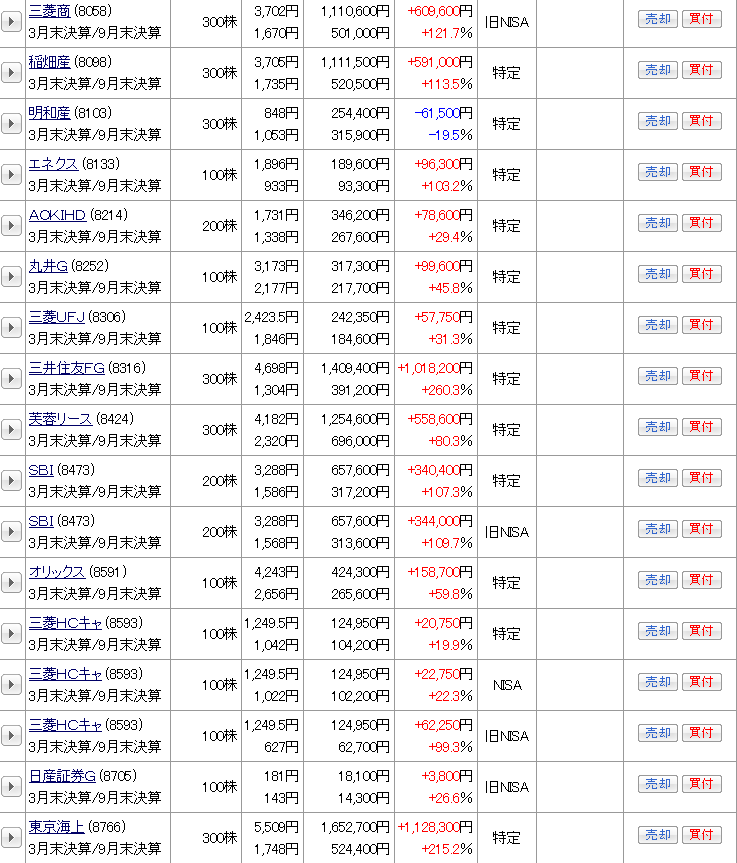
Task: Open the 稲畑産 (8098) stock link
Action: (x=49, y=62)
